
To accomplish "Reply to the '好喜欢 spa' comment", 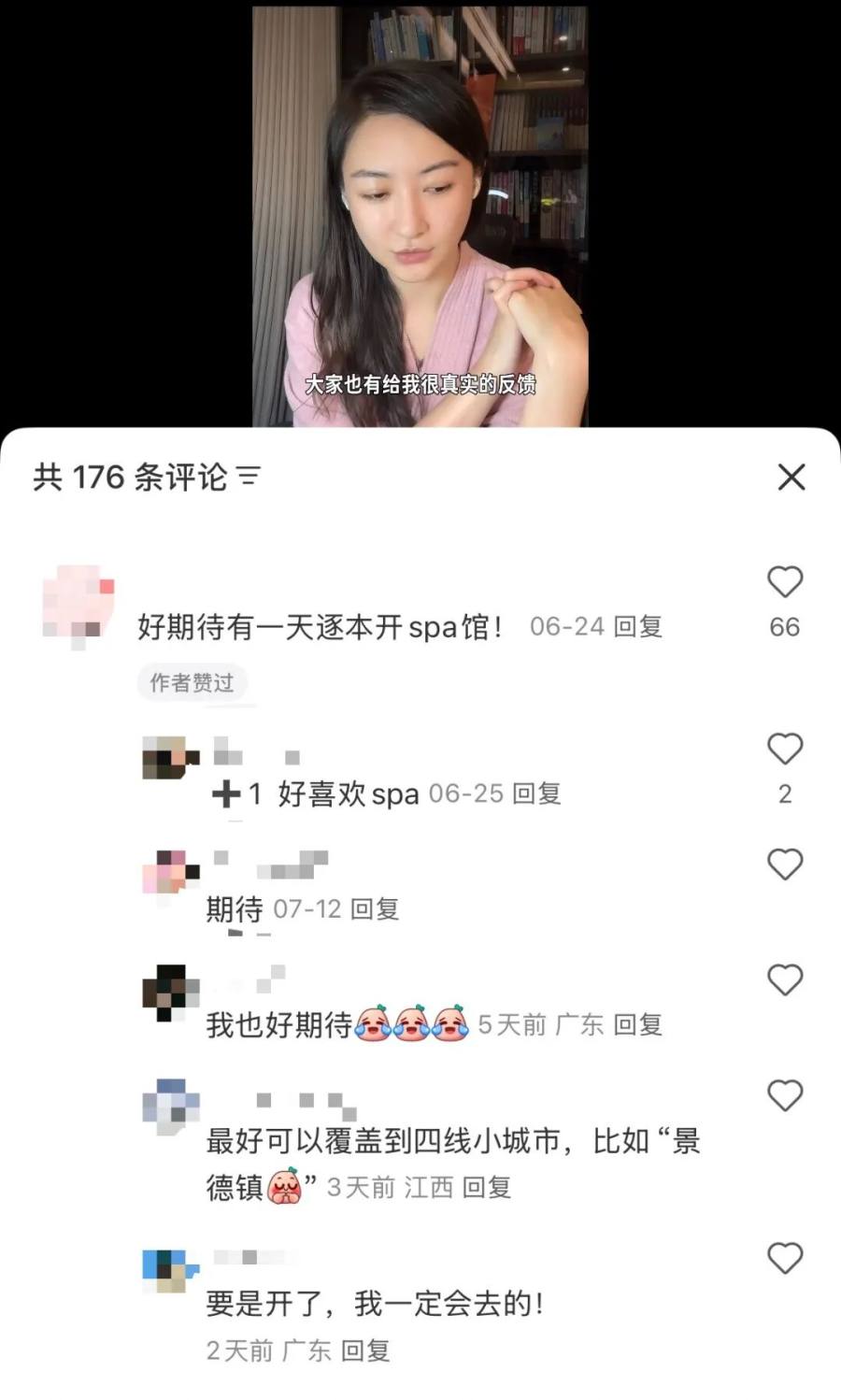I will 536,793.
